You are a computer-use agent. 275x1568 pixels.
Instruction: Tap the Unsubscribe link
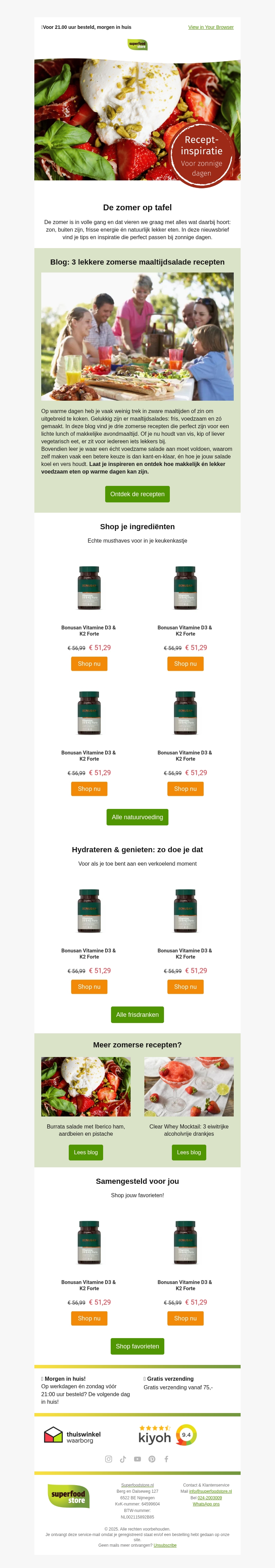(x=165, y=1545)
